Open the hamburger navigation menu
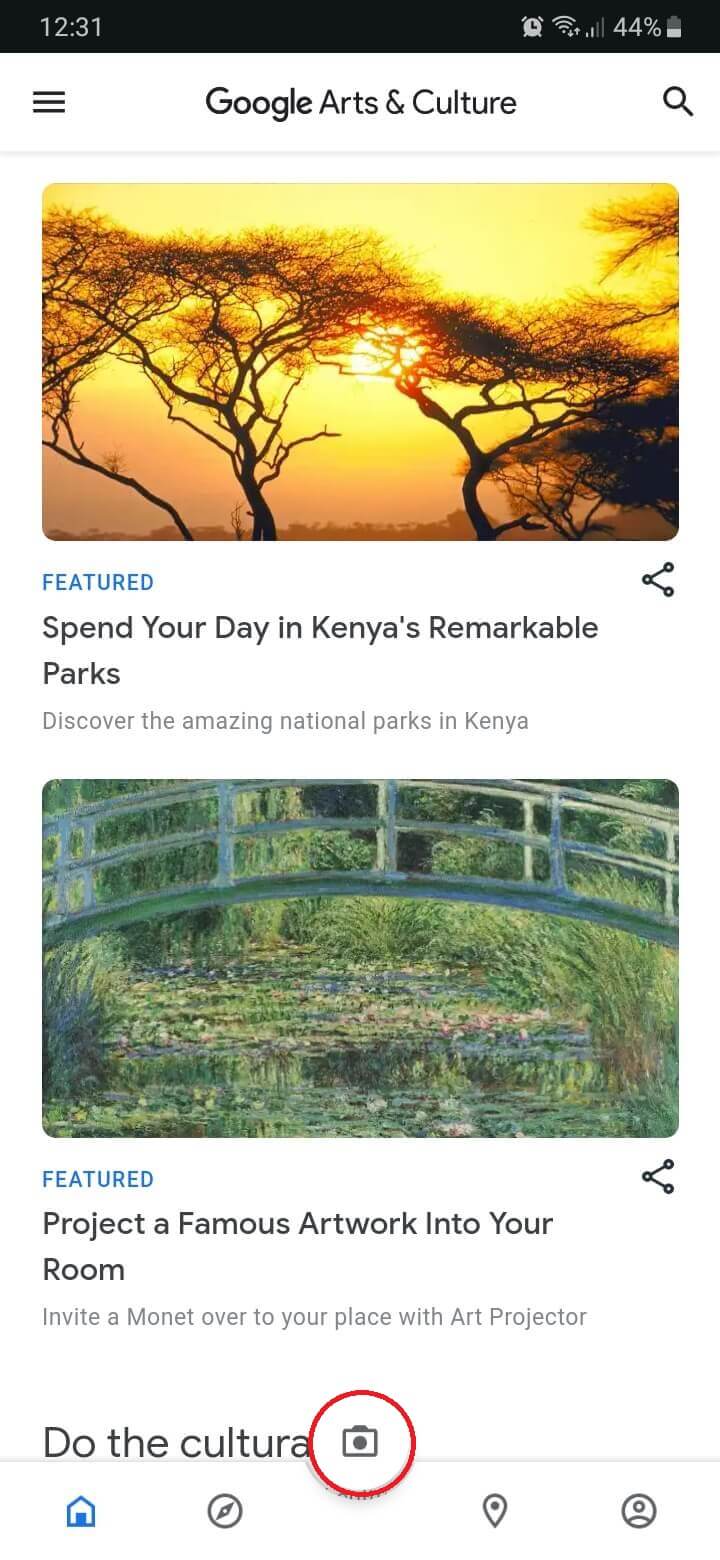Screen dimensions: 720x1560 (49, 102)
